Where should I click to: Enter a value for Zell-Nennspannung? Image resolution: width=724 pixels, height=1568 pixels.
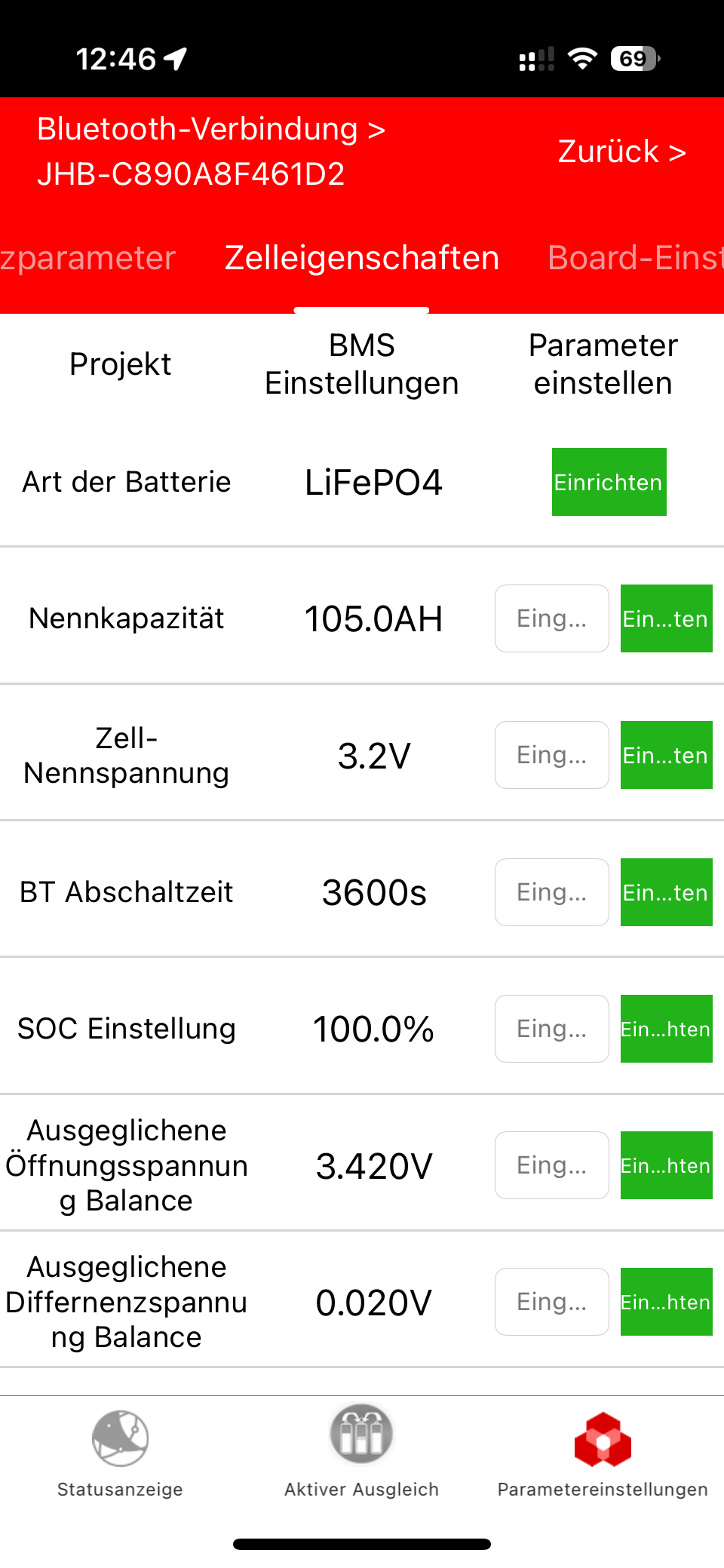pyautogui.click(x=551, y=755)
